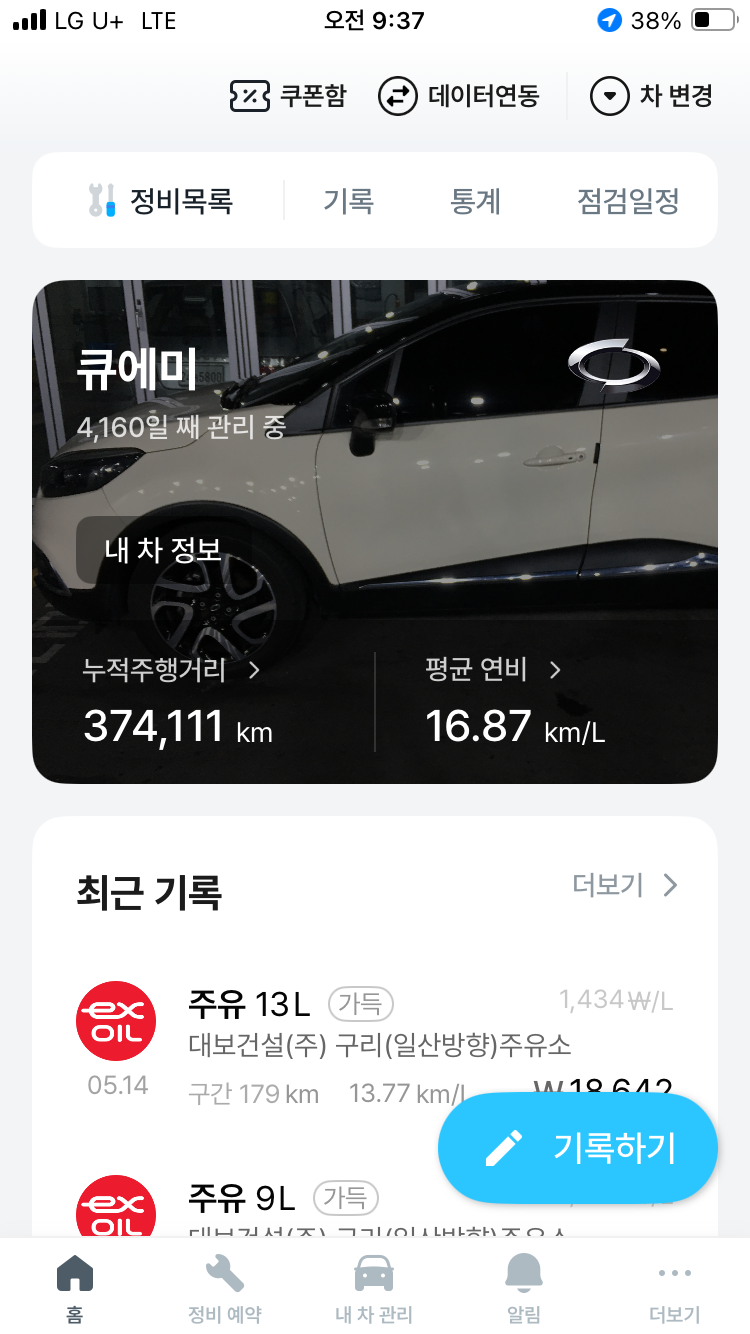Tap 데이터연동 data sync
The height and width of the screenshot is (1334, 750).
click(x=458, y=96)
